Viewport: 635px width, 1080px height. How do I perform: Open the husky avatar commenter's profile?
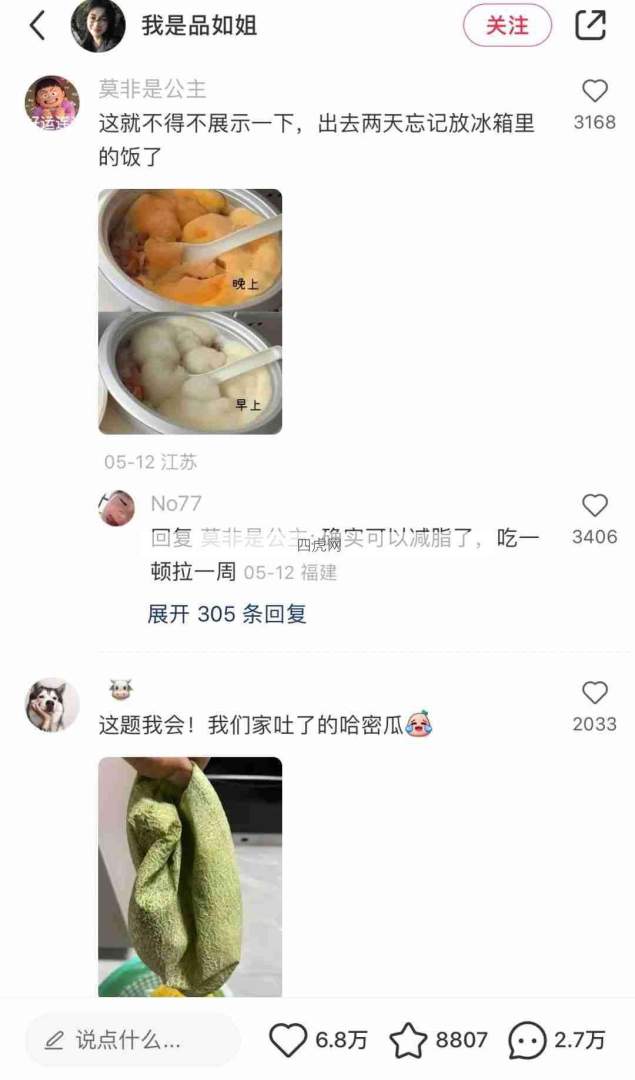point(52,704)
